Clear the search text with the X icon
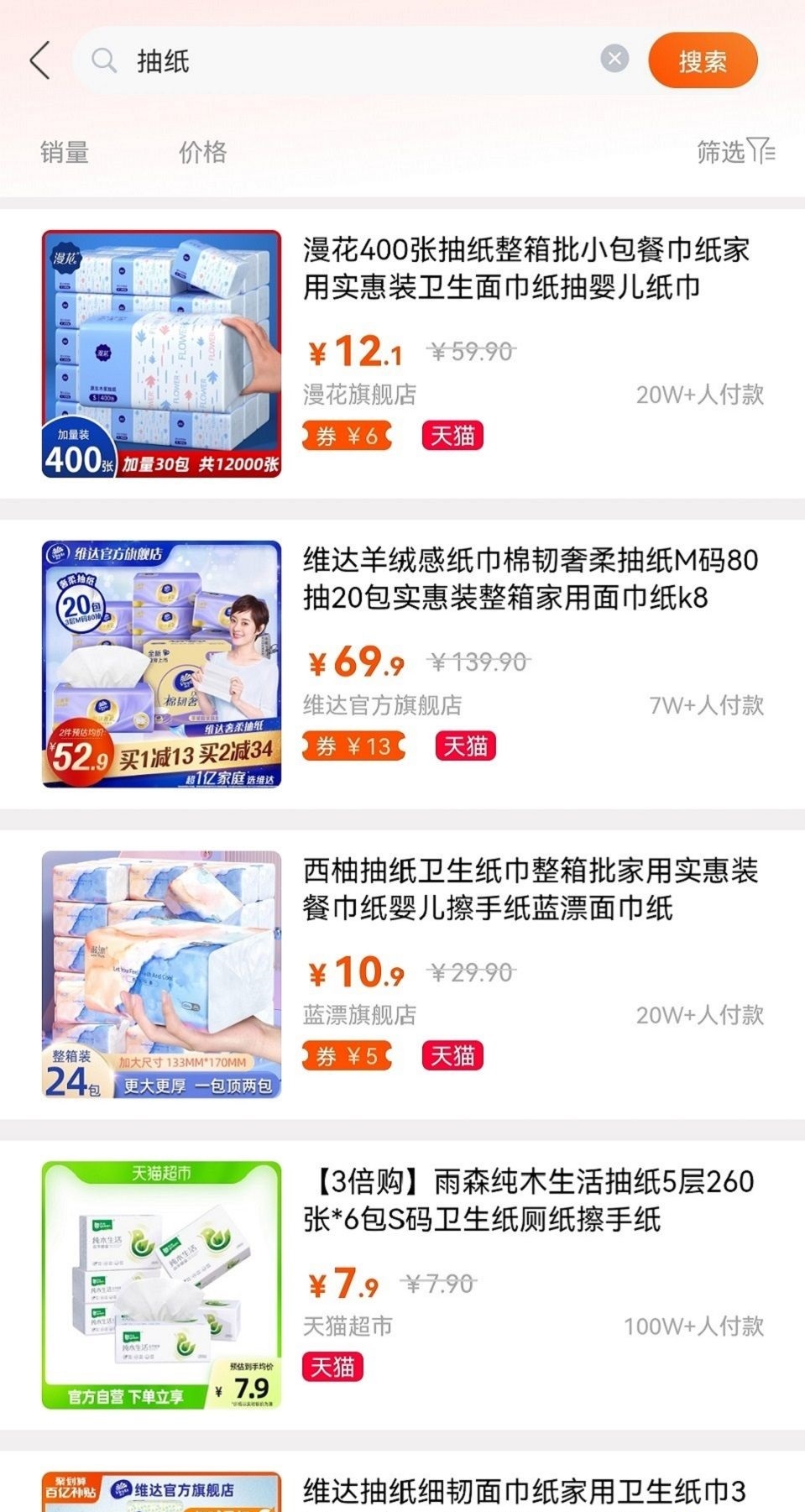 point(615,57)
